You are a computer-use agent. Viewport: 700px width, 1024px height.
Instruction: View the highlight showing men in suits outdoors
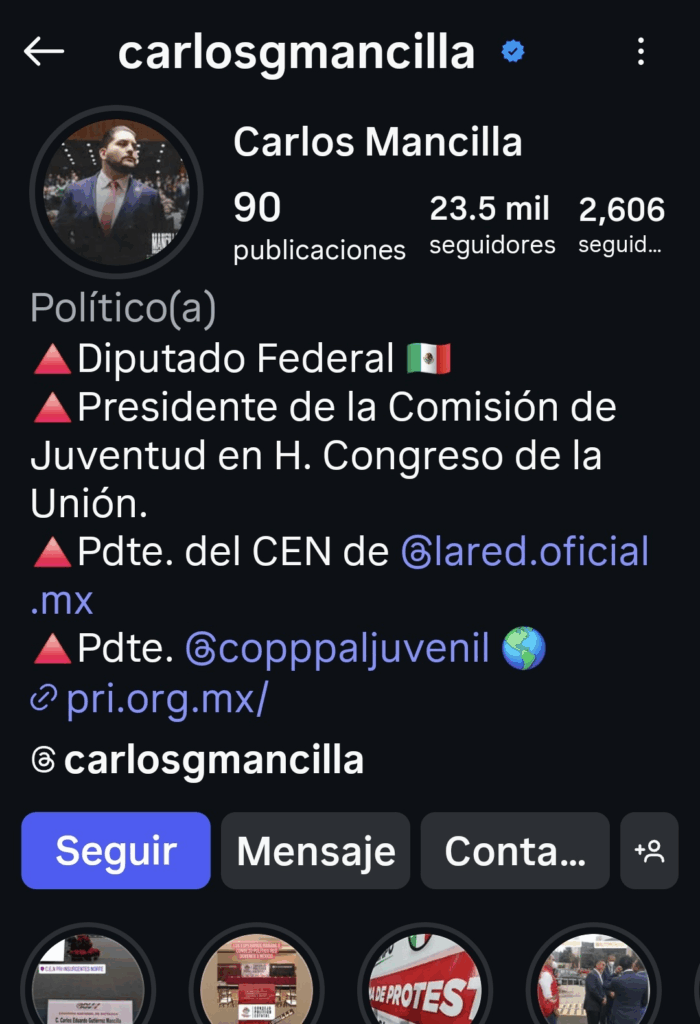pyautogui.click(x=594, y=980)
